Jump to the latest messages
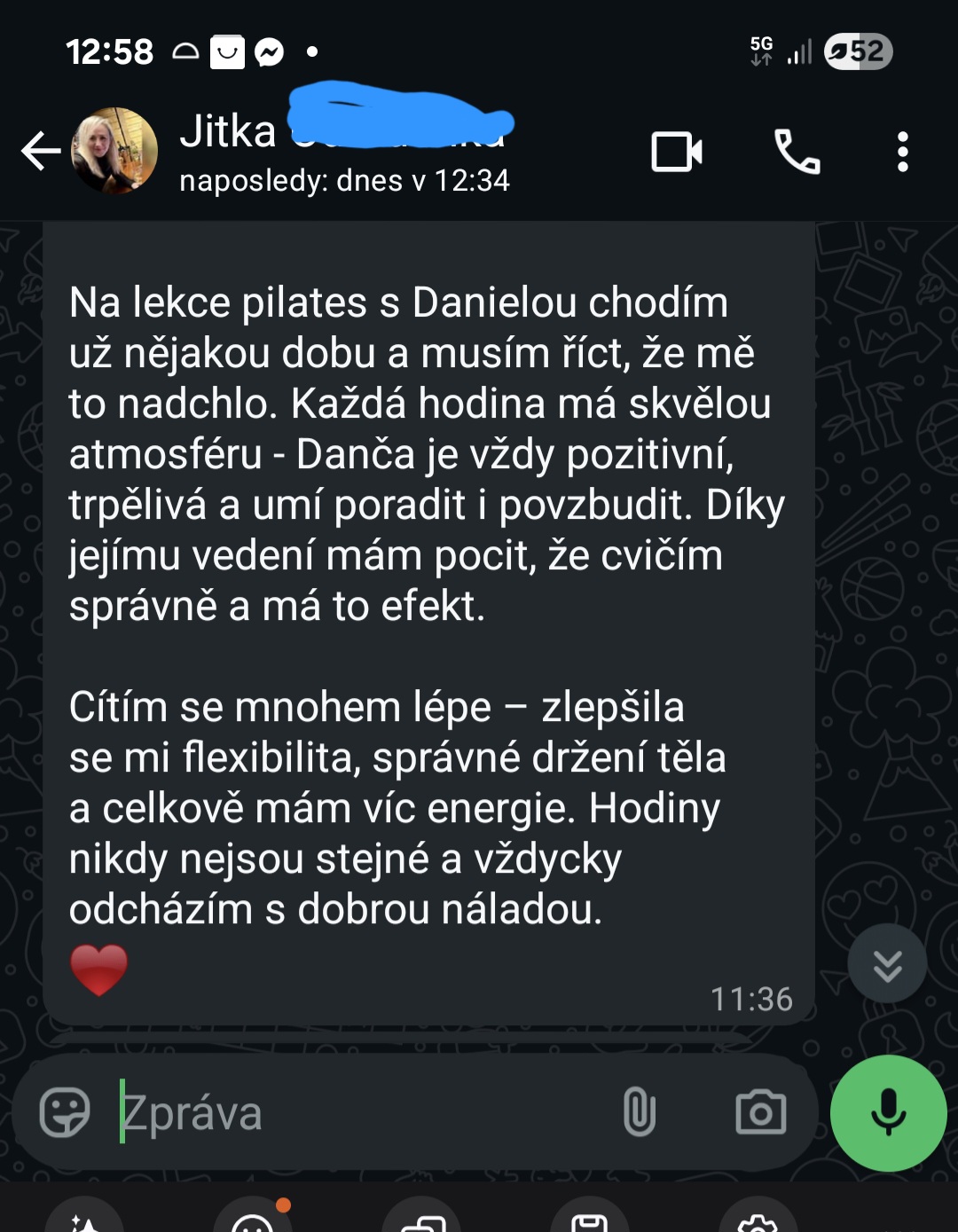Image resolution: width=958 pixels, height=1232 pixels. [887, 964]
